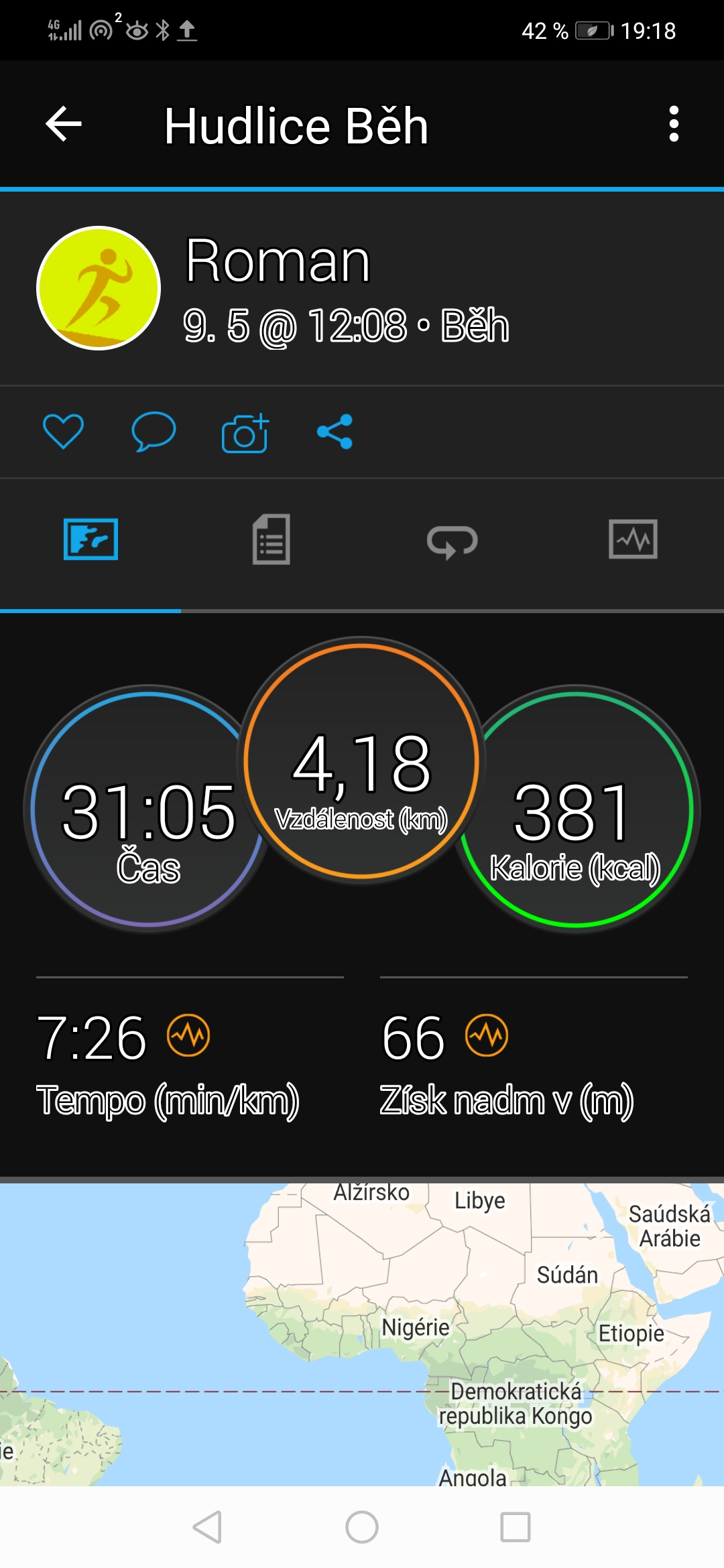Open comments with the speech bubble icon
The image size is (724, 1568).
pyautogui.click(x=154, y=432)
